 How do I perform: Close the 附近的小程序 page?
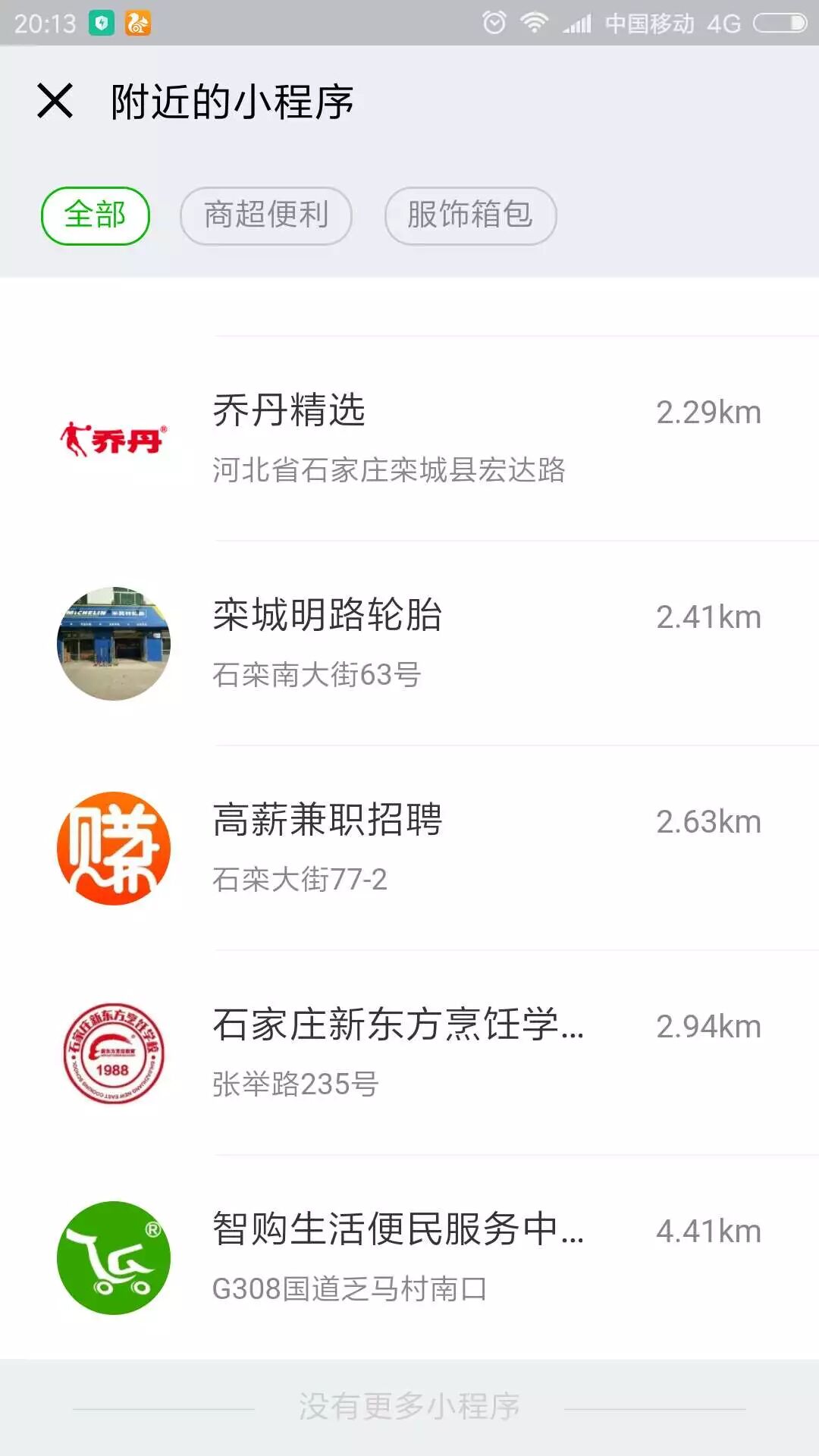[x=55, y=101]
